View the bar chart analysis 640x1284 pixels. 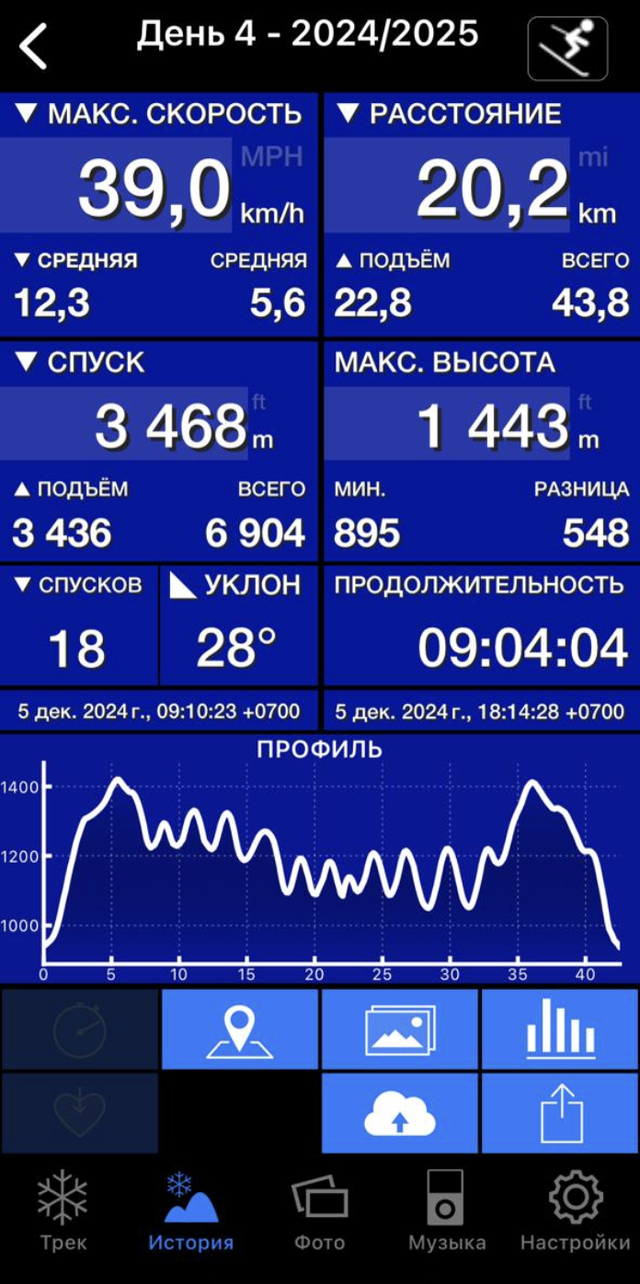(x=561, y=1029)
